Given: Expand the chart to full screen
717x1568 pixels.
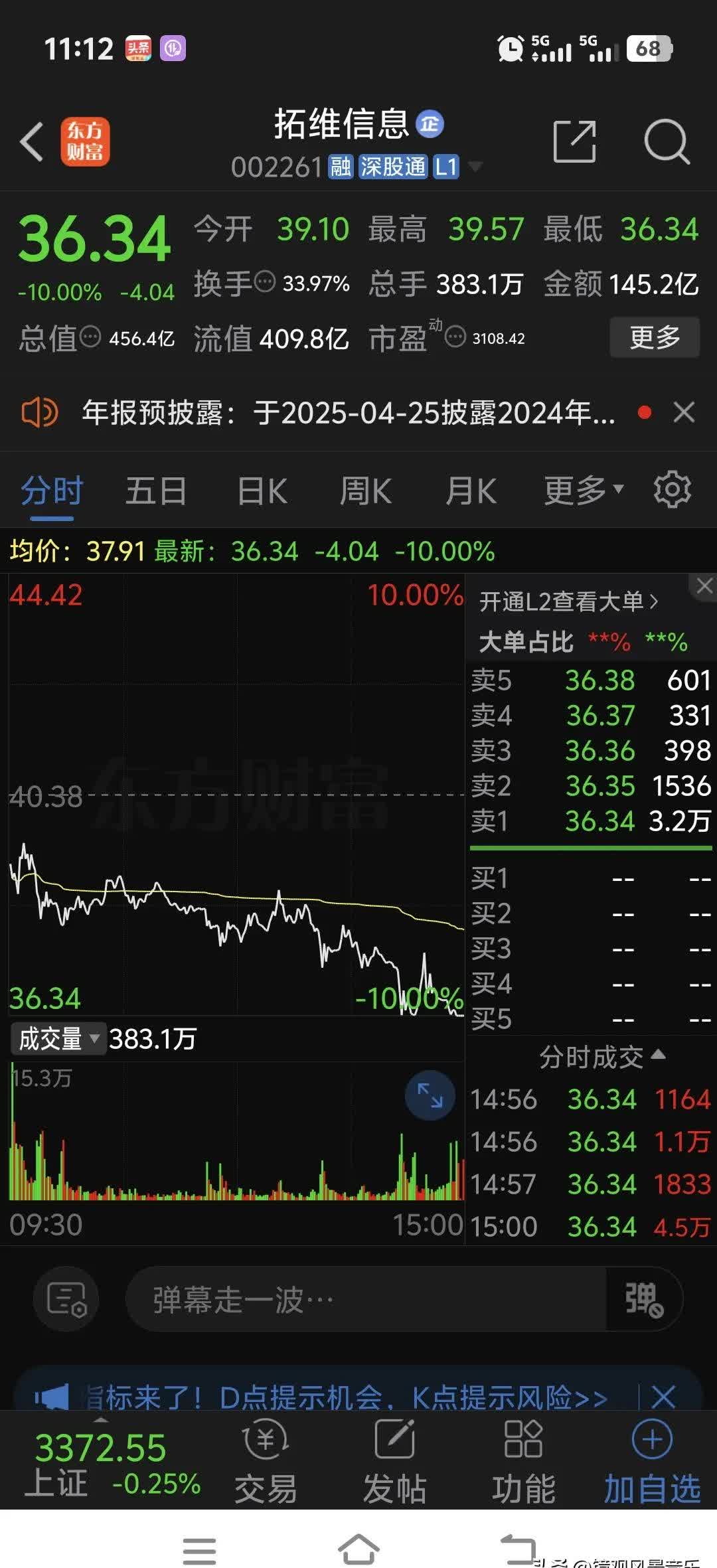Looking at the screenshot, I should (430, 1095).
